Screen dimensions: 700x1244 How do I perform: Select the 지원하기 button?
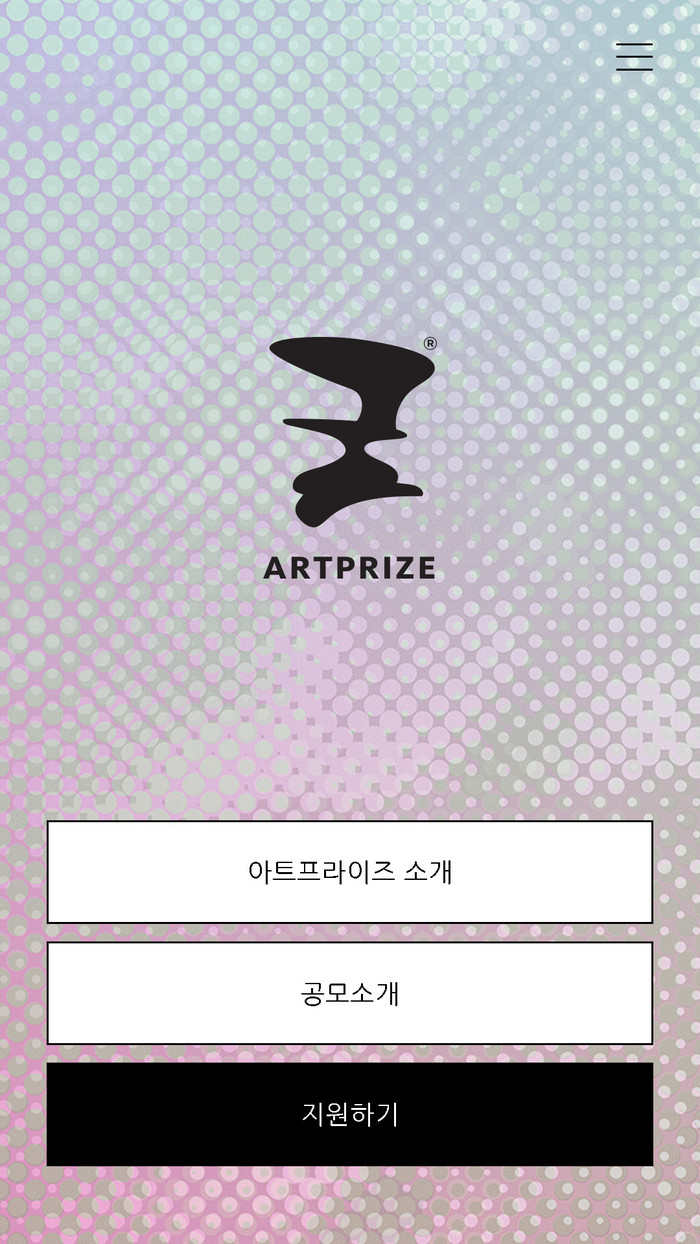click(350, 1114)
